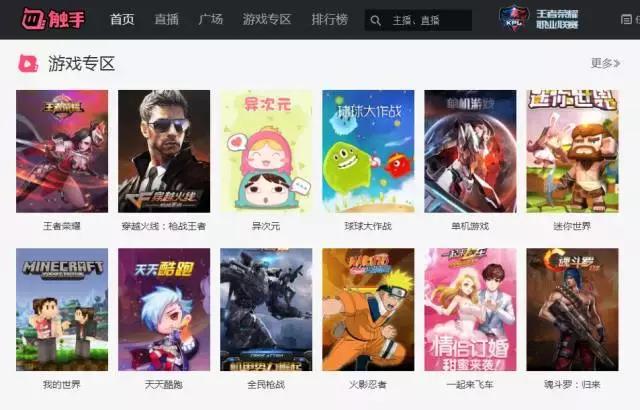Open the 球球大作战 game tile

click(x=367, y=151)
